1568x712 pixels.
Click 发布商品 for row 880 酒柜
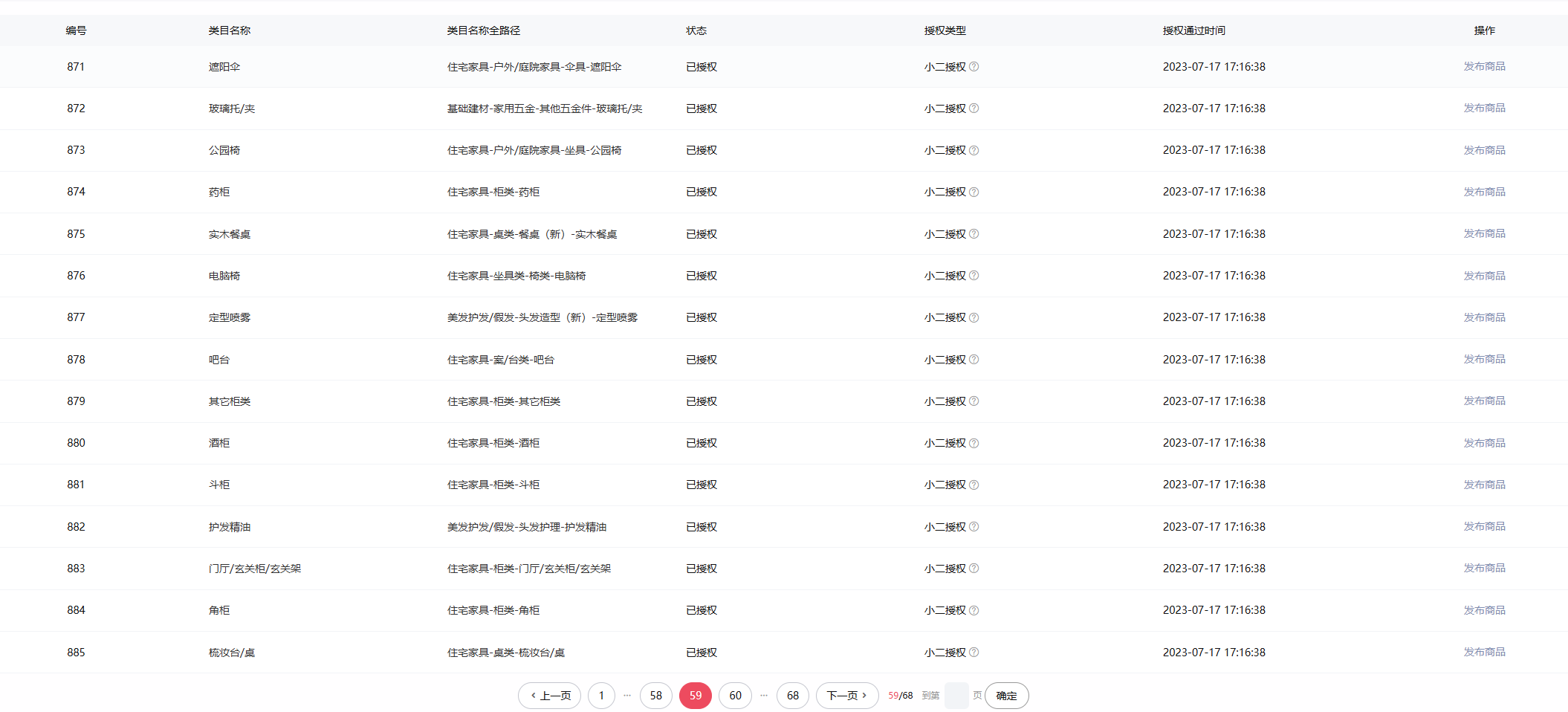point(1484,443)
